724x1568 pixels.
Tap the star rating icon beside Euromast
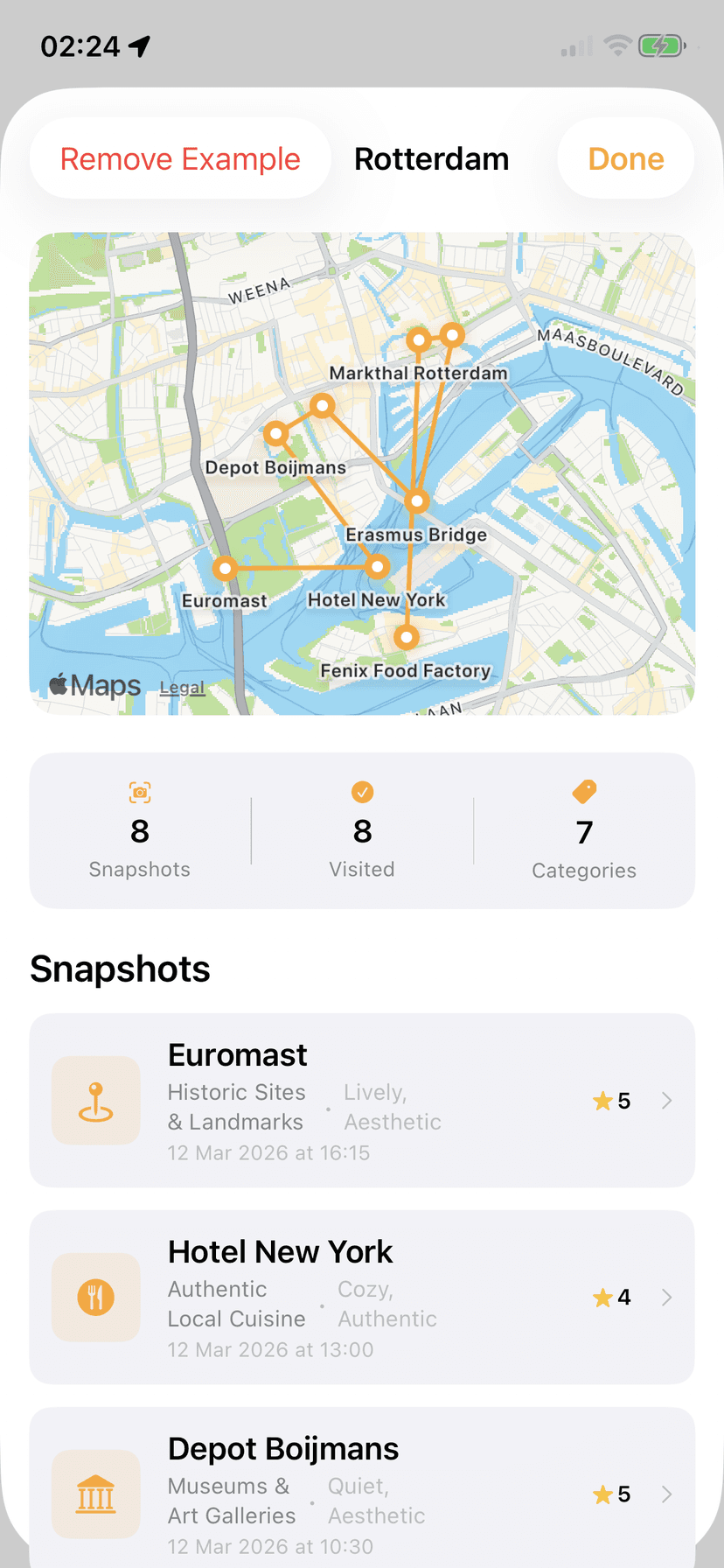603,1101
